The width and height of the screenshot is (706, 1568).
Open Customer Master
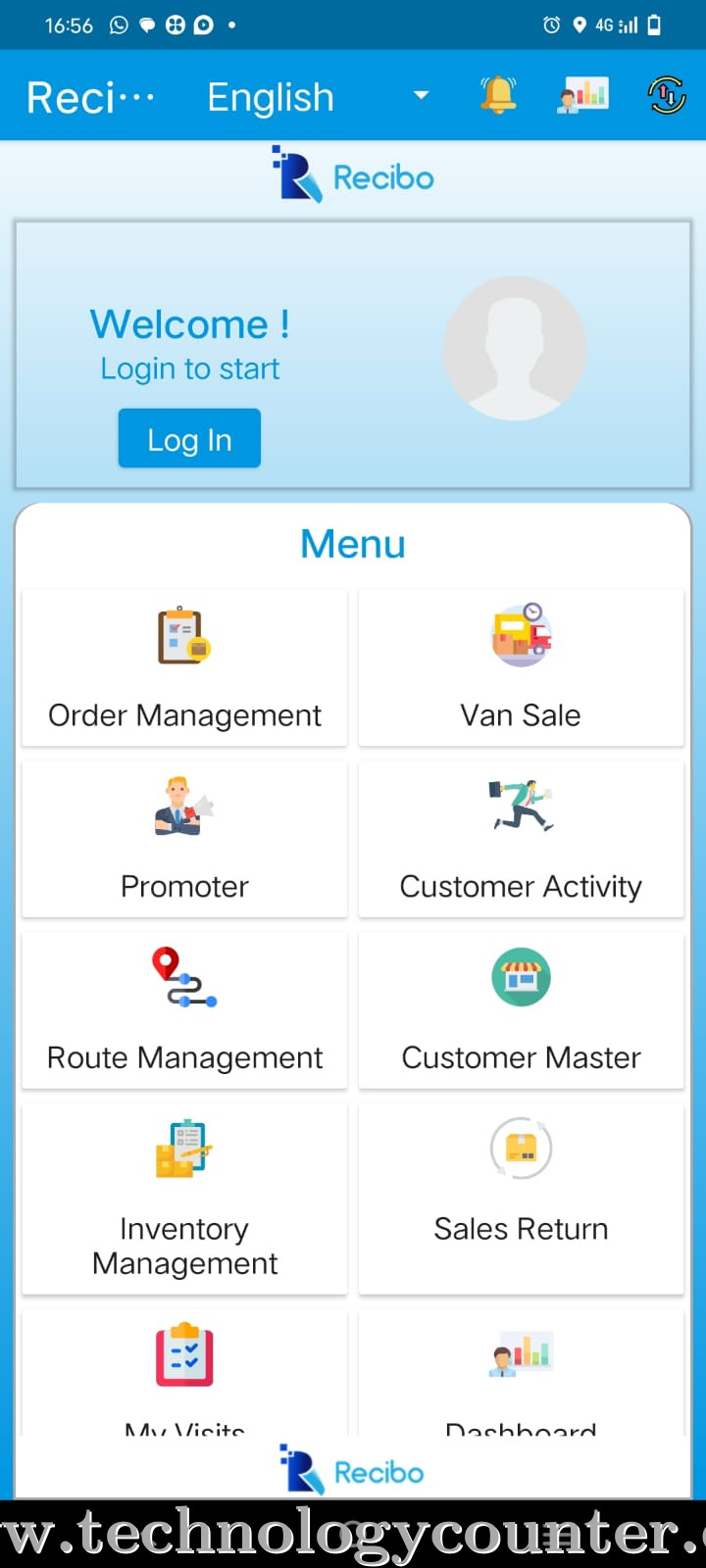(521, 1011)
